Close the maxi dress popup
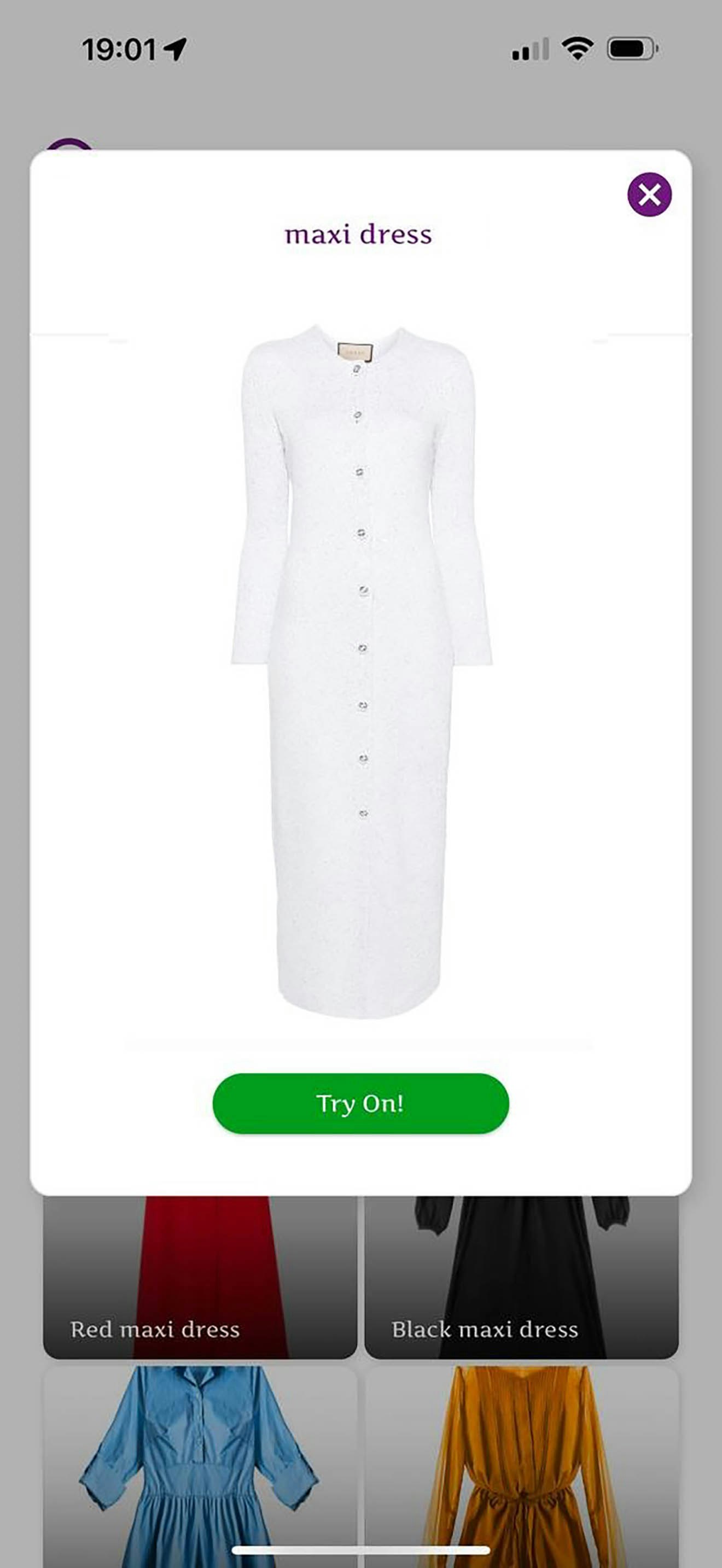The image size is (722, 1568). click(x=649, y=195)
